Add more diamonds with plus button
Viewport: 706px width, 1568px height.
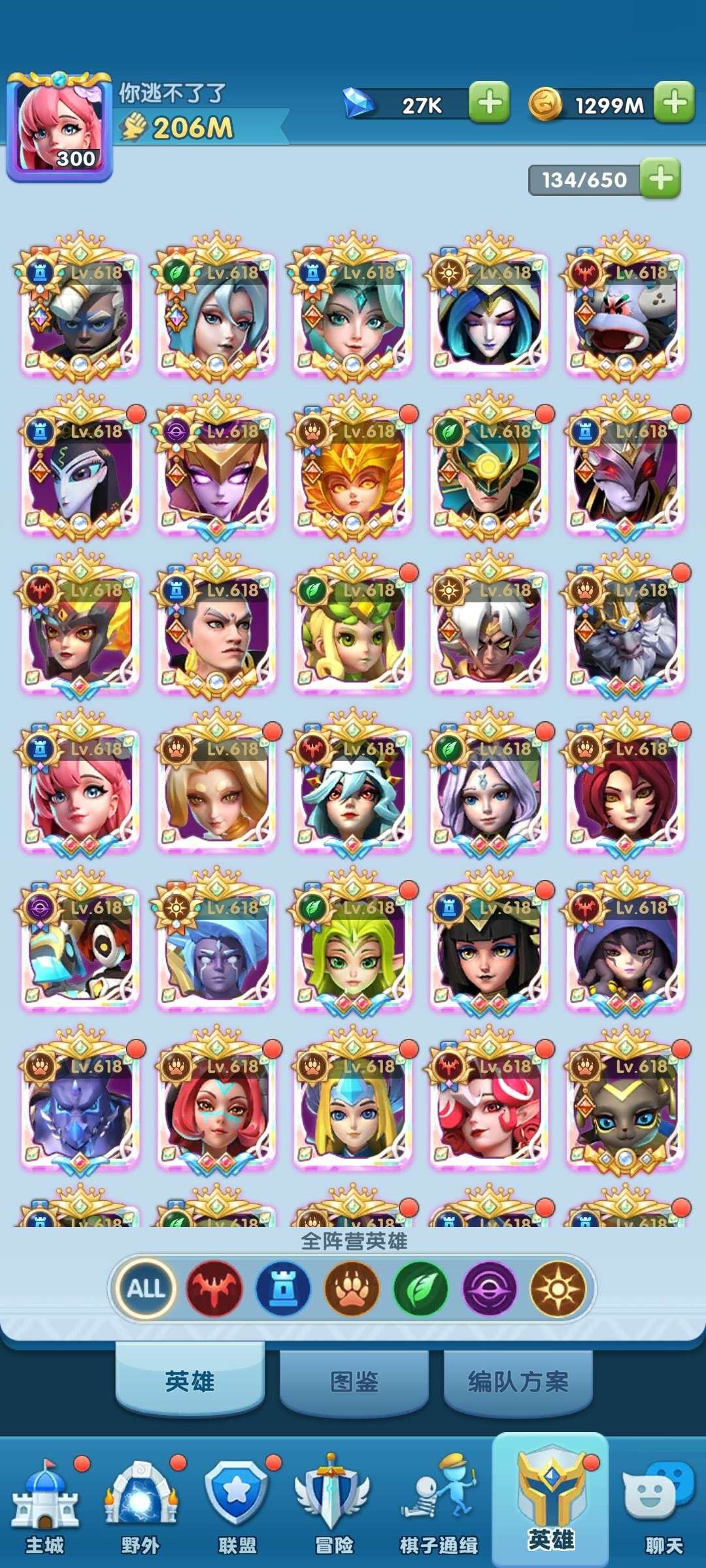489,103
